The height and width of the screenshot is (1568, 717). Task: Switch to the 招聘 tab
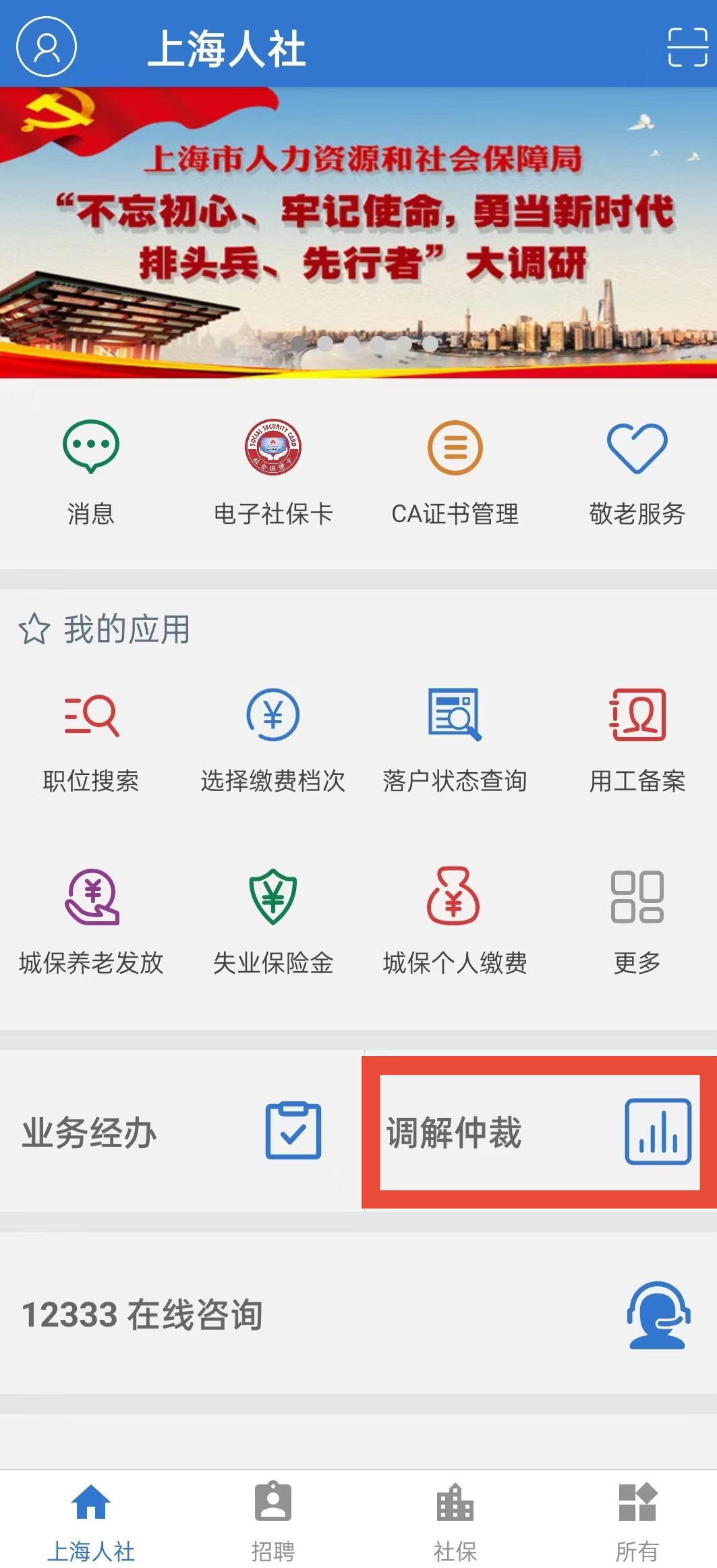[273, 1521]
